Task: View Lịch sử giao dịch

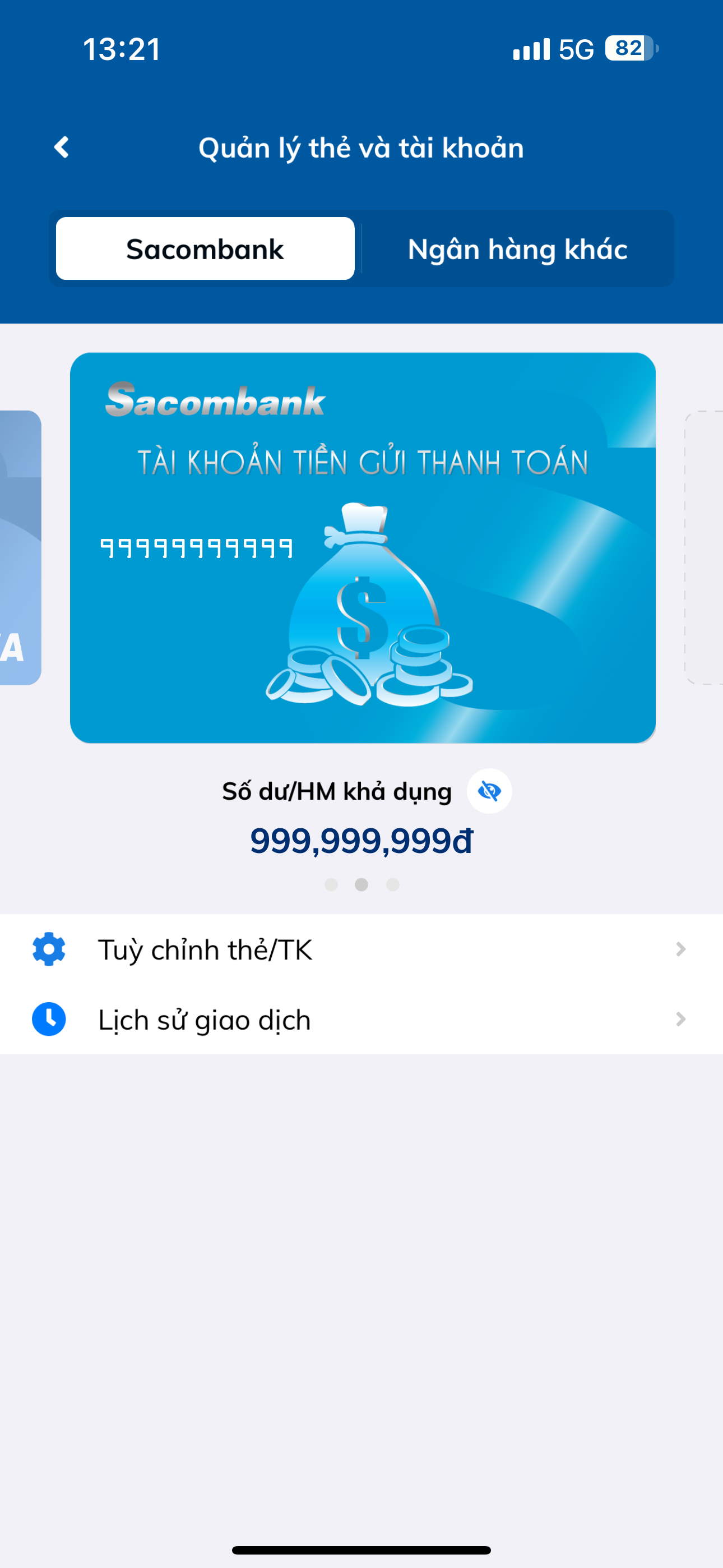Action: click(x=361, y=1019)
